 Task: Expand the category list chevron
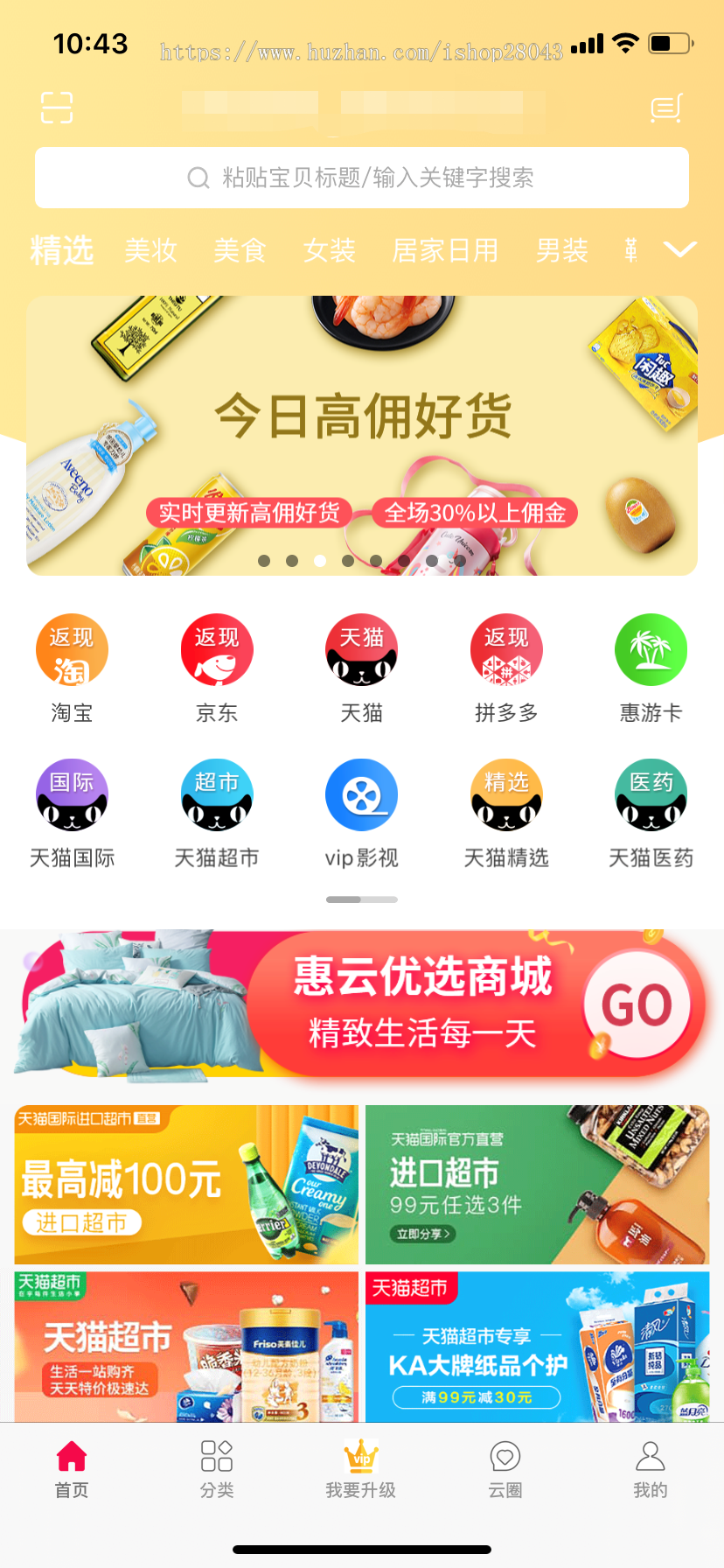point(679,249)
